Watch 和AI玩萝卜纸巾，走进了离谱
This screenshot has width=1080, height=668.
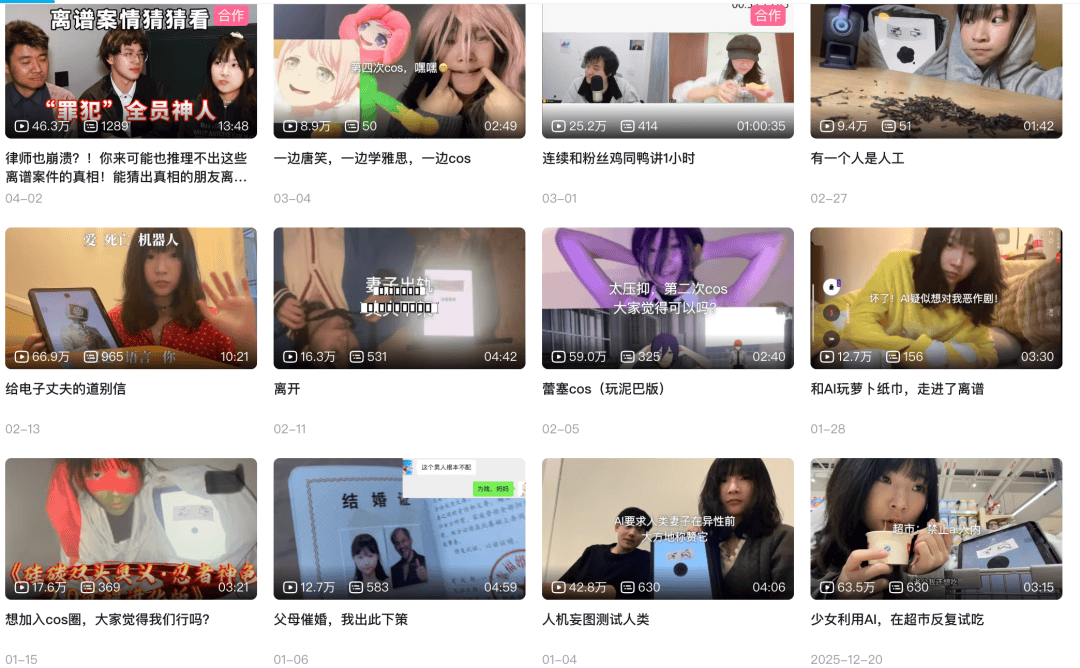click(x=936, y=298)
